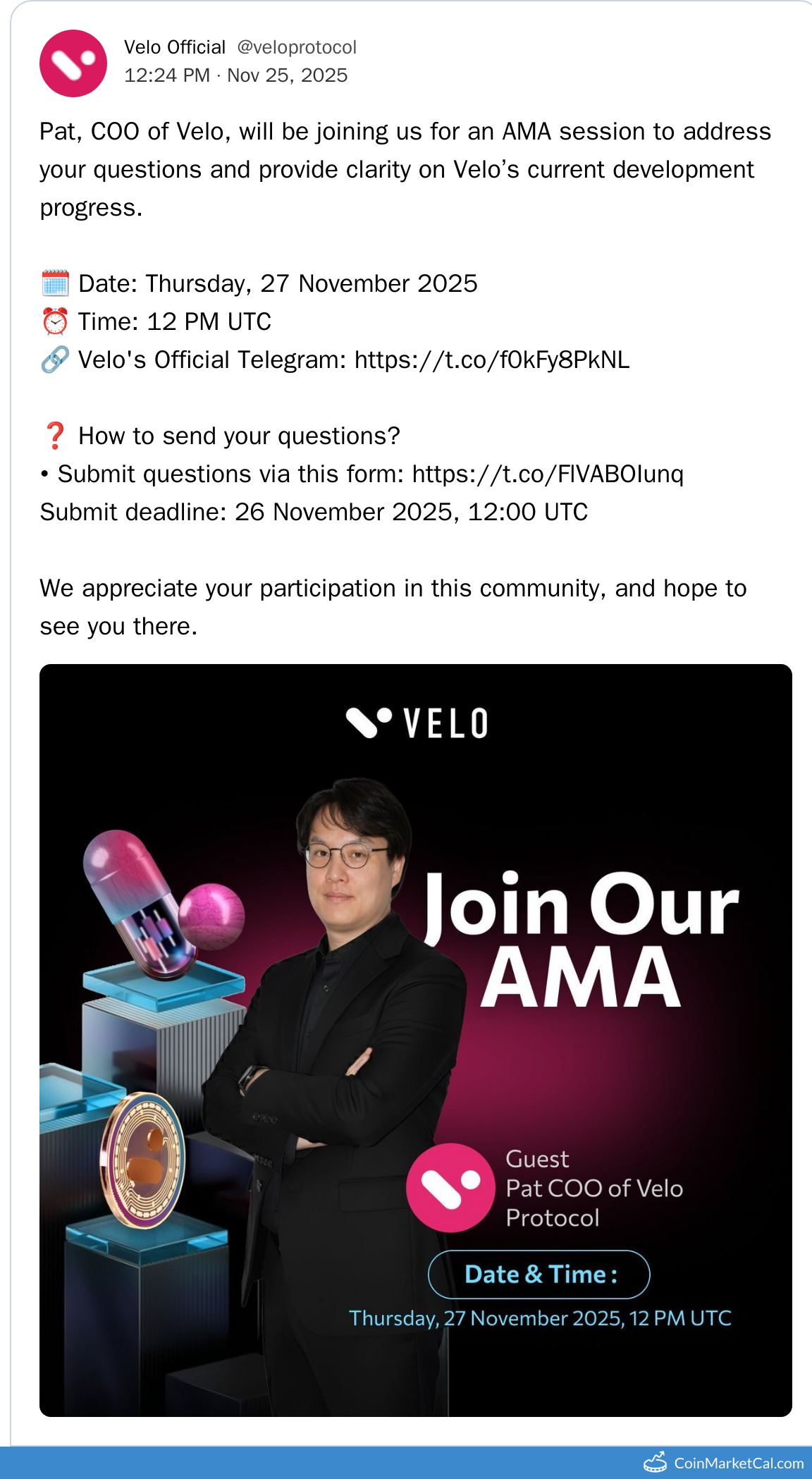812x1479 pixels.
Task: Open the @veloprotocol handle
Action: [x=297, y=47]
